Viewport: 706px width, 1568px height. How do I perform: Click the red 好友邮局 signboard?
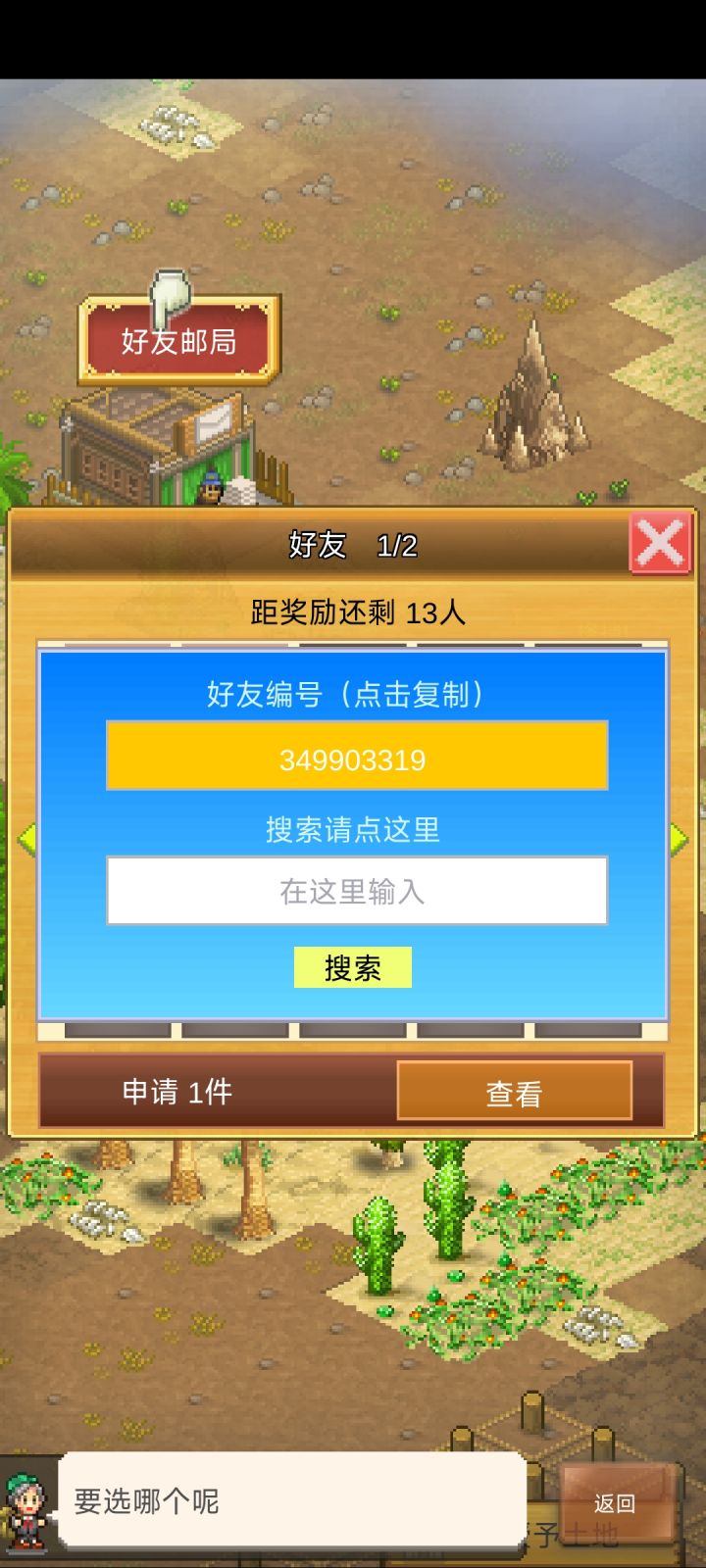176,341
